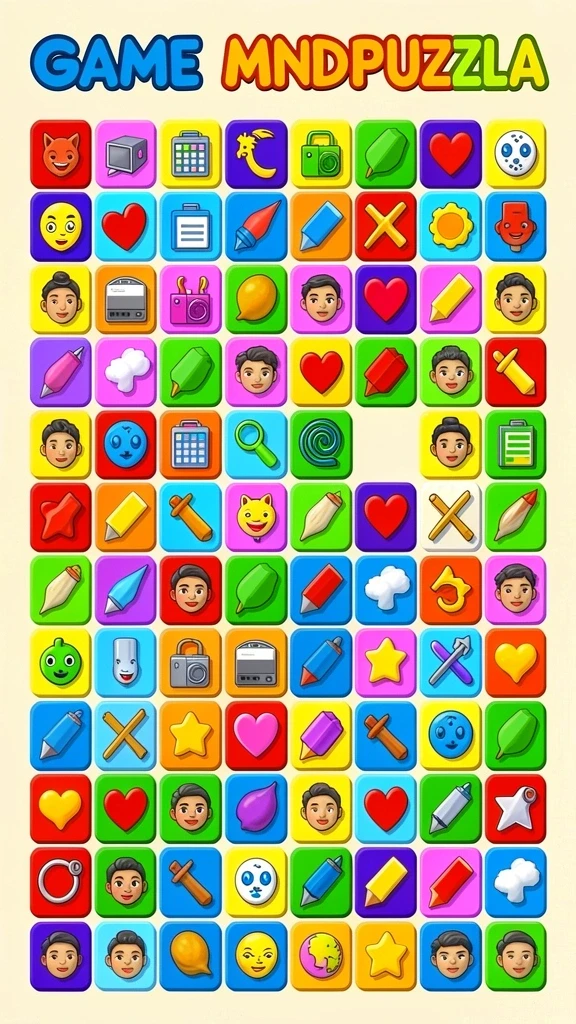The width and height of the screenshot is (576, 1024).
Task: Select the purple eggplant tile on blue
Action: coord(256,808)
